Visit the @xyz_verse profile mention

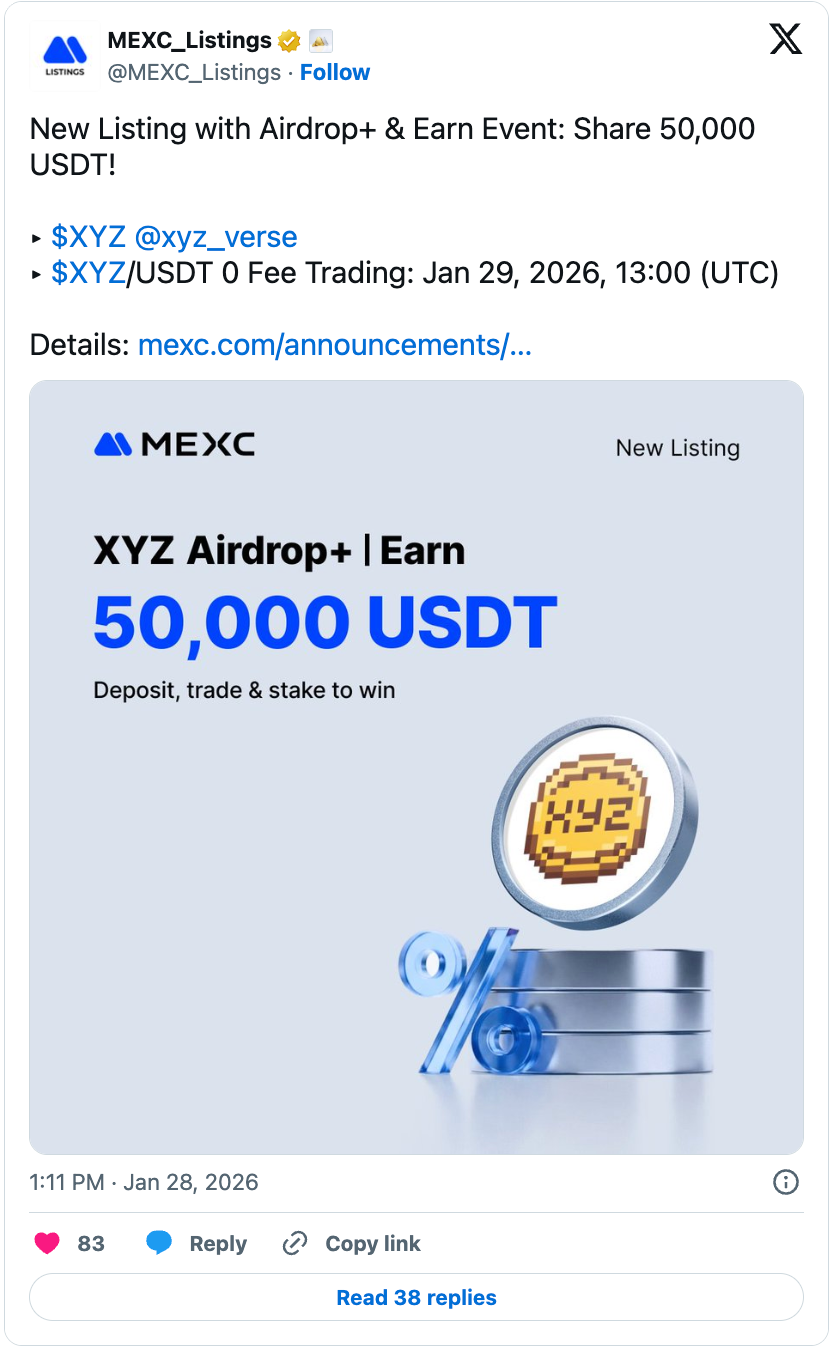click(216, 237)
